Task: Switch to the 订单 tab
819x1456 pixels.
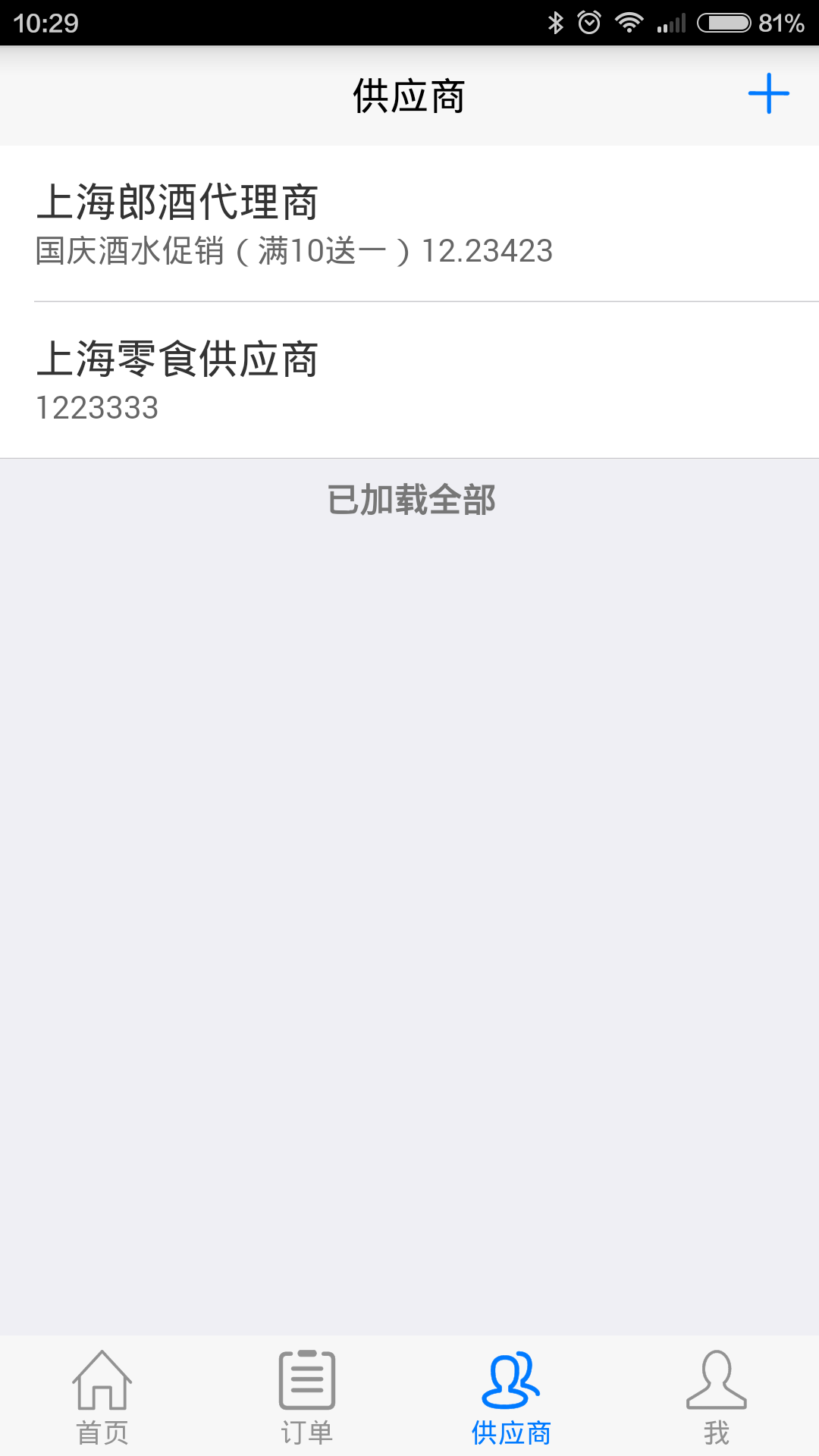Action: (x=307, y=1397)
